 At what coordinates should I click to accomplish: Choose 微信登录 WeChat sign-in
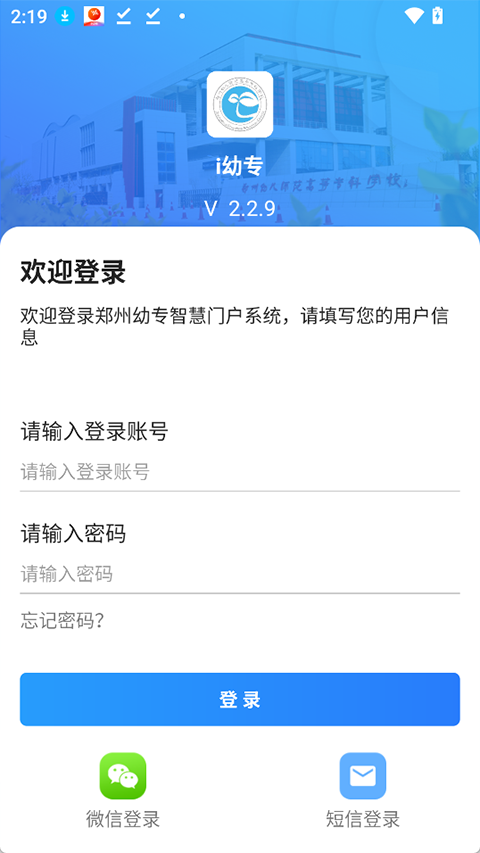[x=123, y=790]
